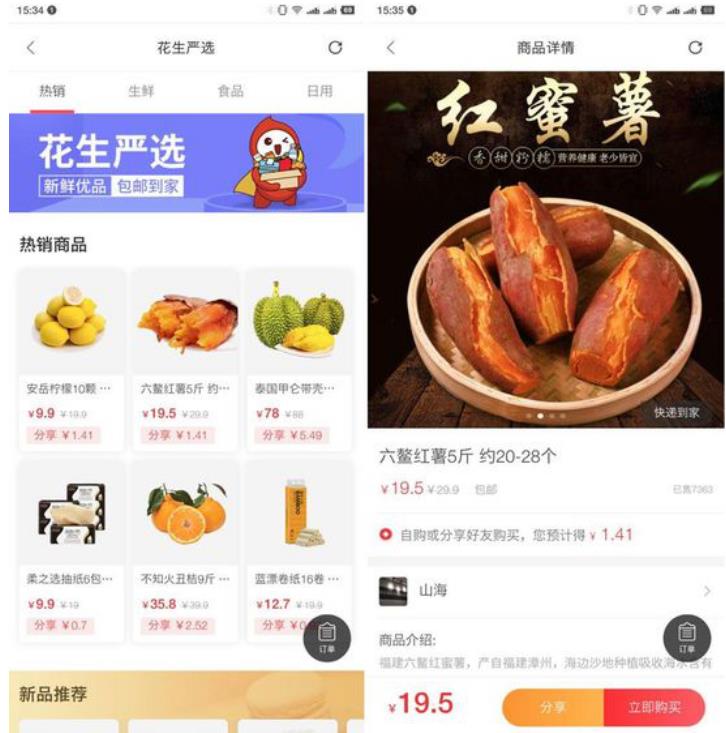Open the 不知火丑桔9斤 product card
This screenshot has width=726, height=733.
tap(185, 550)
